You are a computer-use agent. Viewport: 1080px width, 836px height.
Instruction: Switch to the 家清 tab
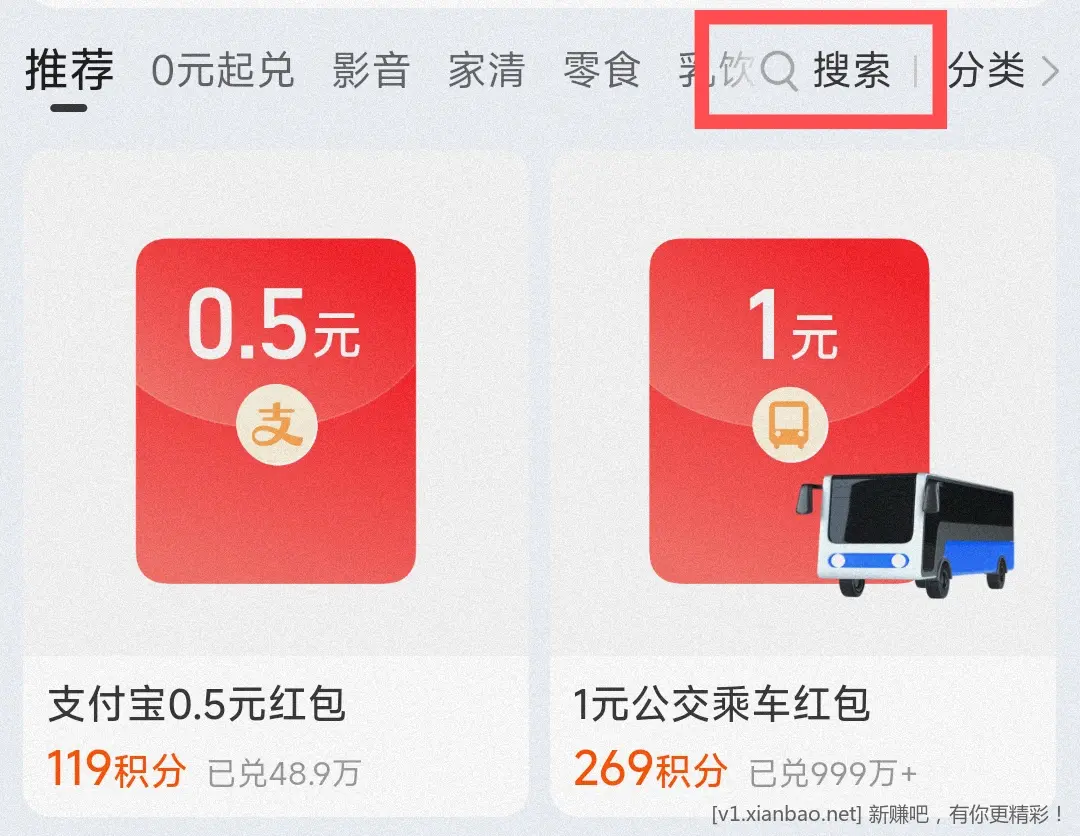click(486, 72)
